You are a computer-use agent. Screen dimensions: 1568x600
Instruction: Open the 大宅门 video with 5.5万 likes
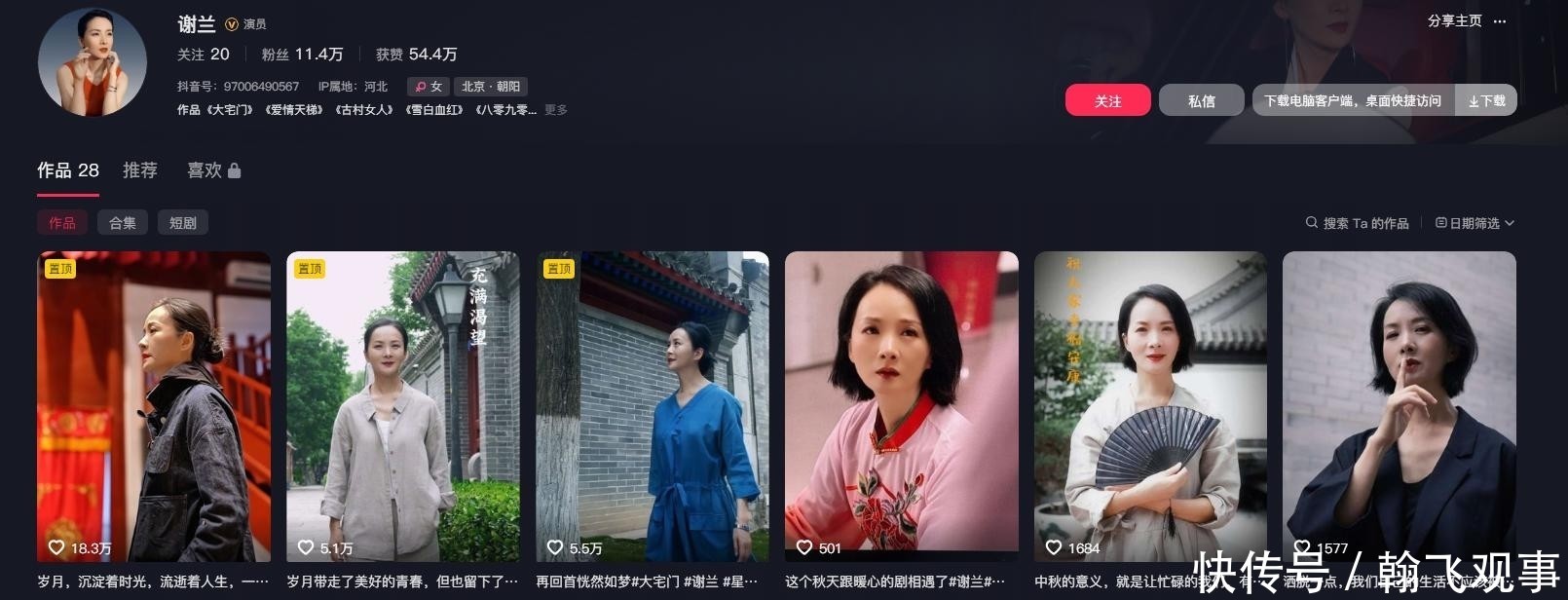[x=652, y=404]
